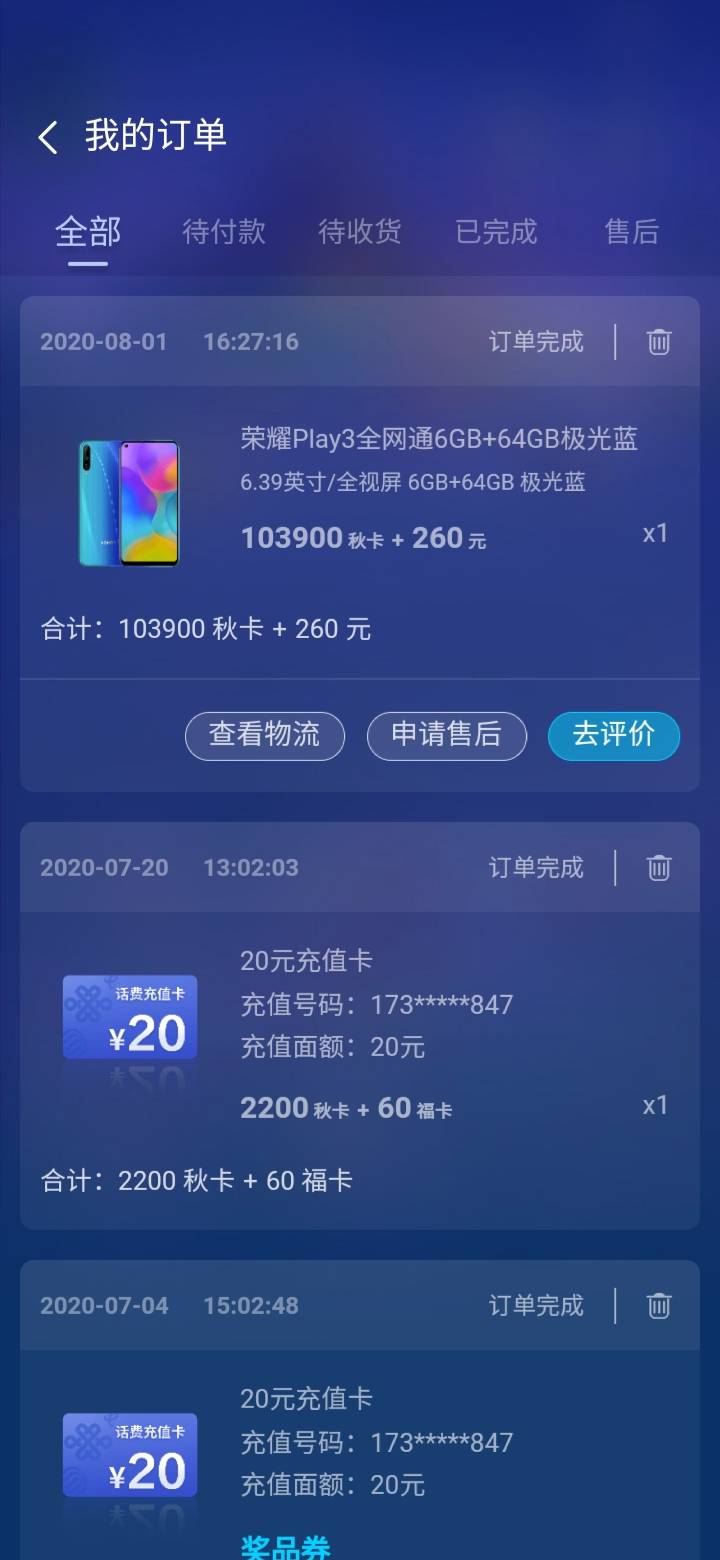Open the 售后 tab

click(631, 231)
